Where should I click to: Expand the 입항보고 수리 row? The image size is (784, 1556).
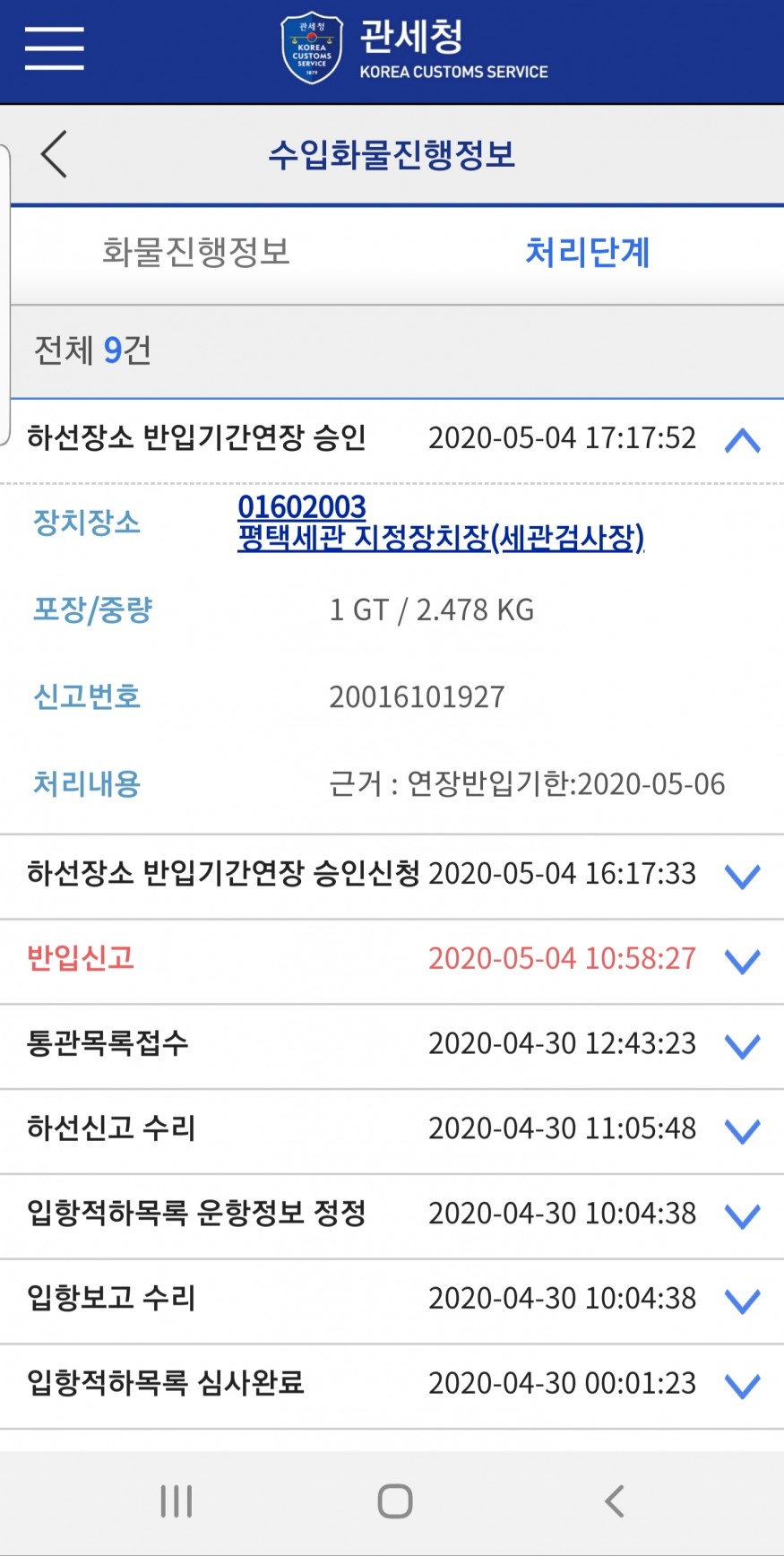pos(742,1301)
